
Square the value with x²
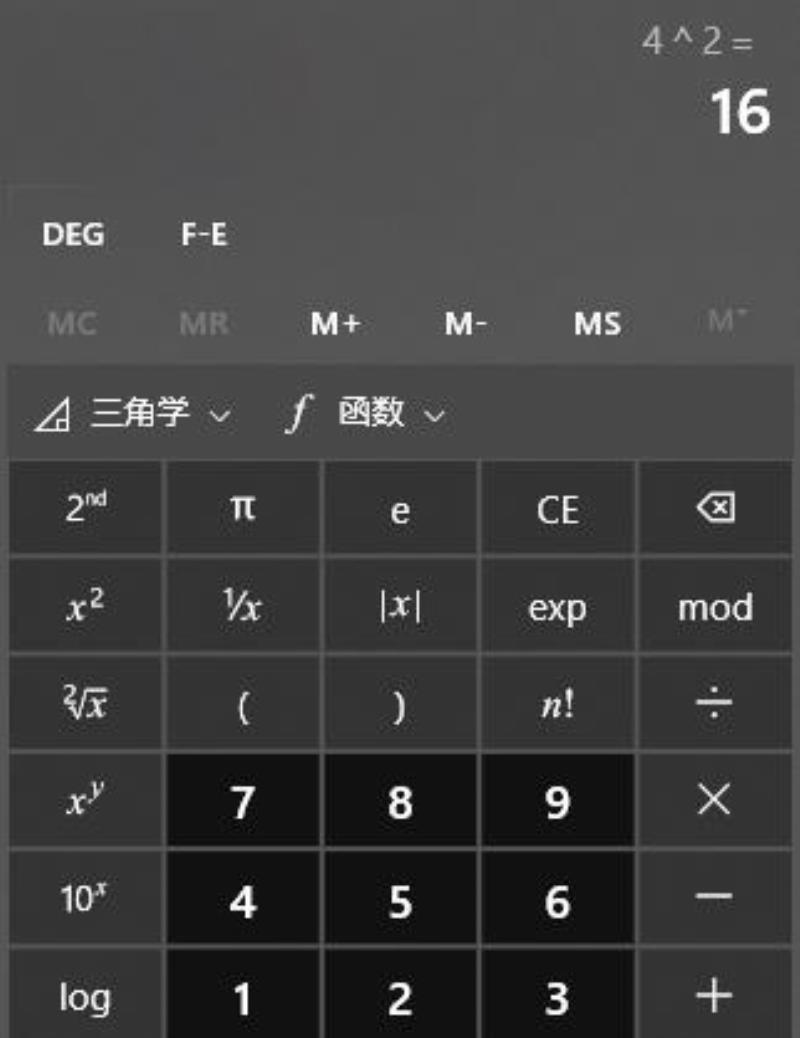coord(85,607)
